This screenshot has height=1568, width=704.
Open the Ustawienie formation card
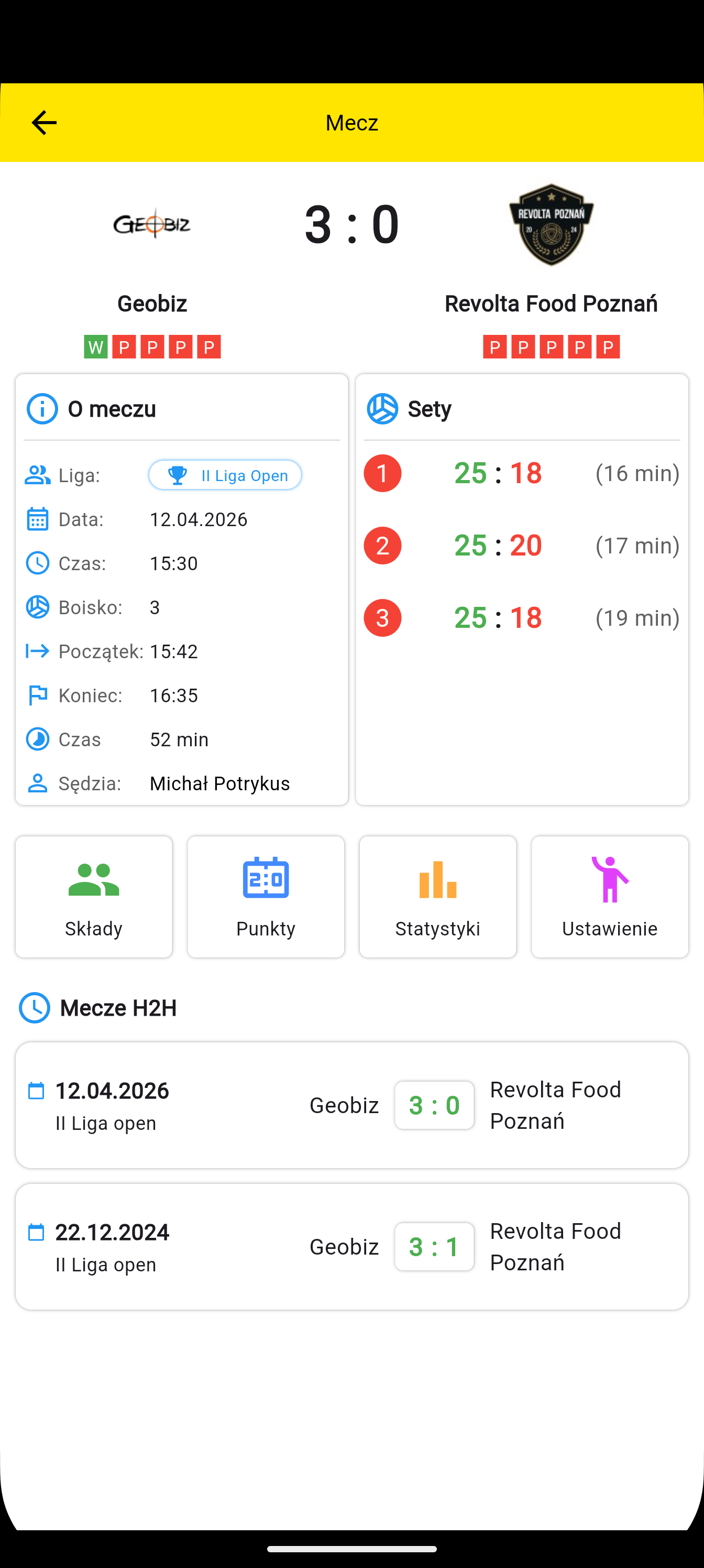pos(610,897)
